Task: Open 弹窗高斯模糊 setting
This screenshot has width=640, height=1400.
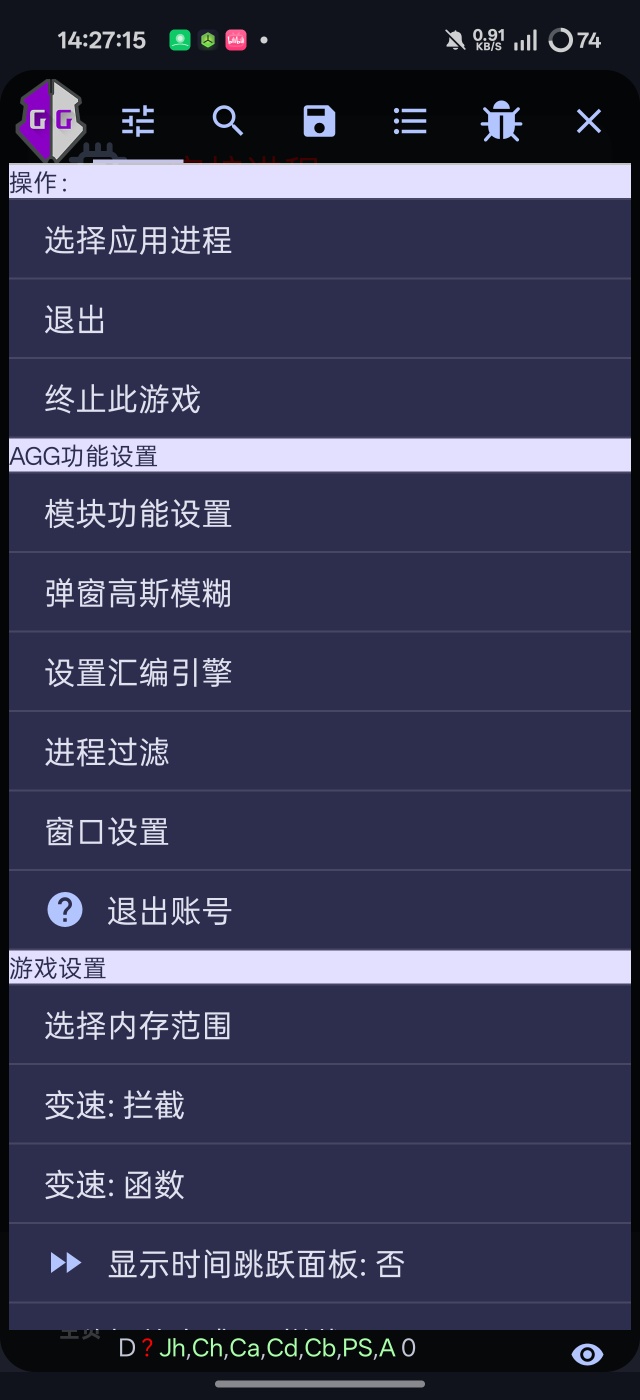Action: [x=320, y=593]
